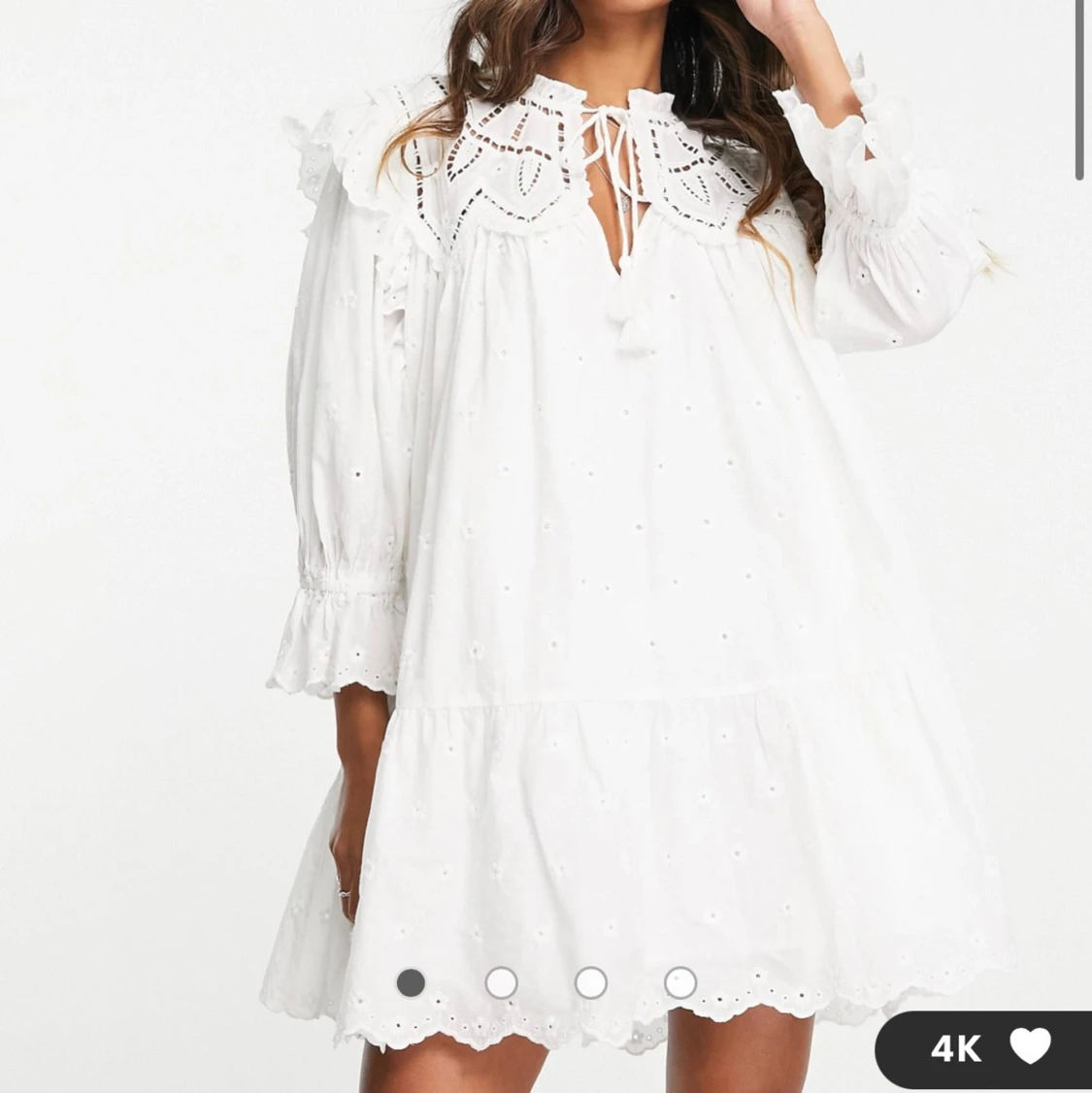Advance to the third image via its dot
Viewport: 1092px width, 1093px height.
[590, 982]
